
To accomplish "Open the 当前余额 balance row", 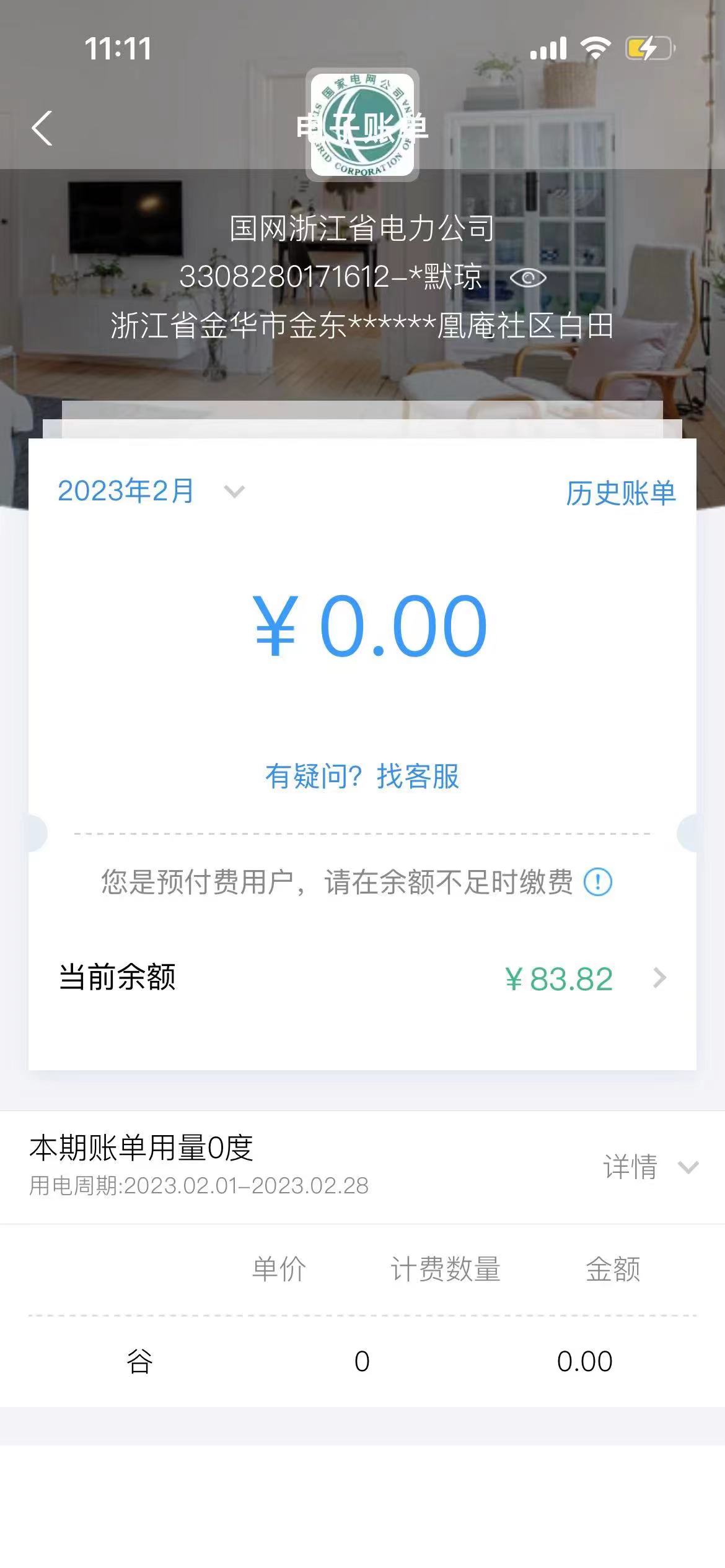I will 362,978.
